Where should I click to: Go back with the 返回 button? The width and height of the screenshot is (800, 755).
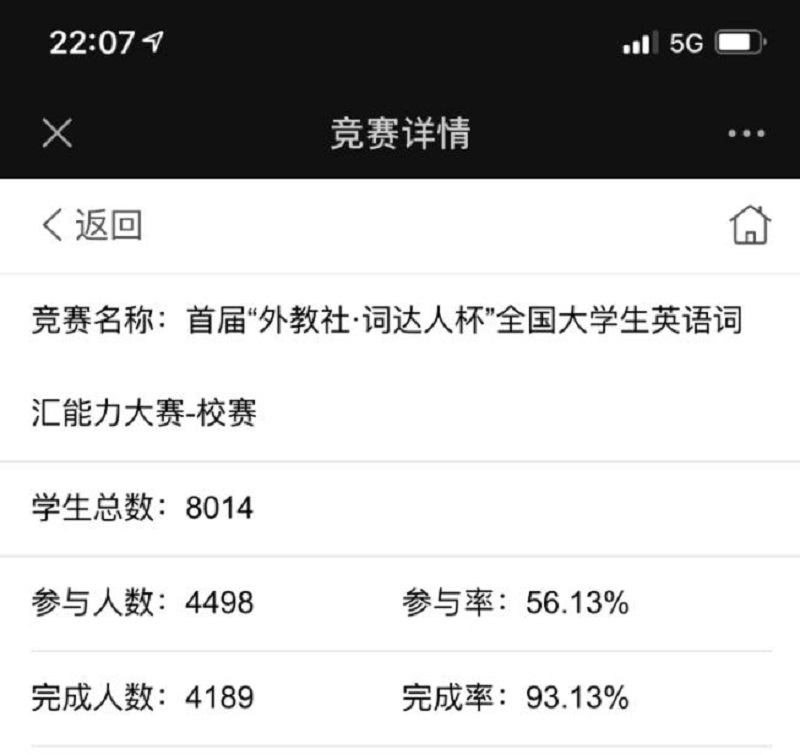(92, 226)
